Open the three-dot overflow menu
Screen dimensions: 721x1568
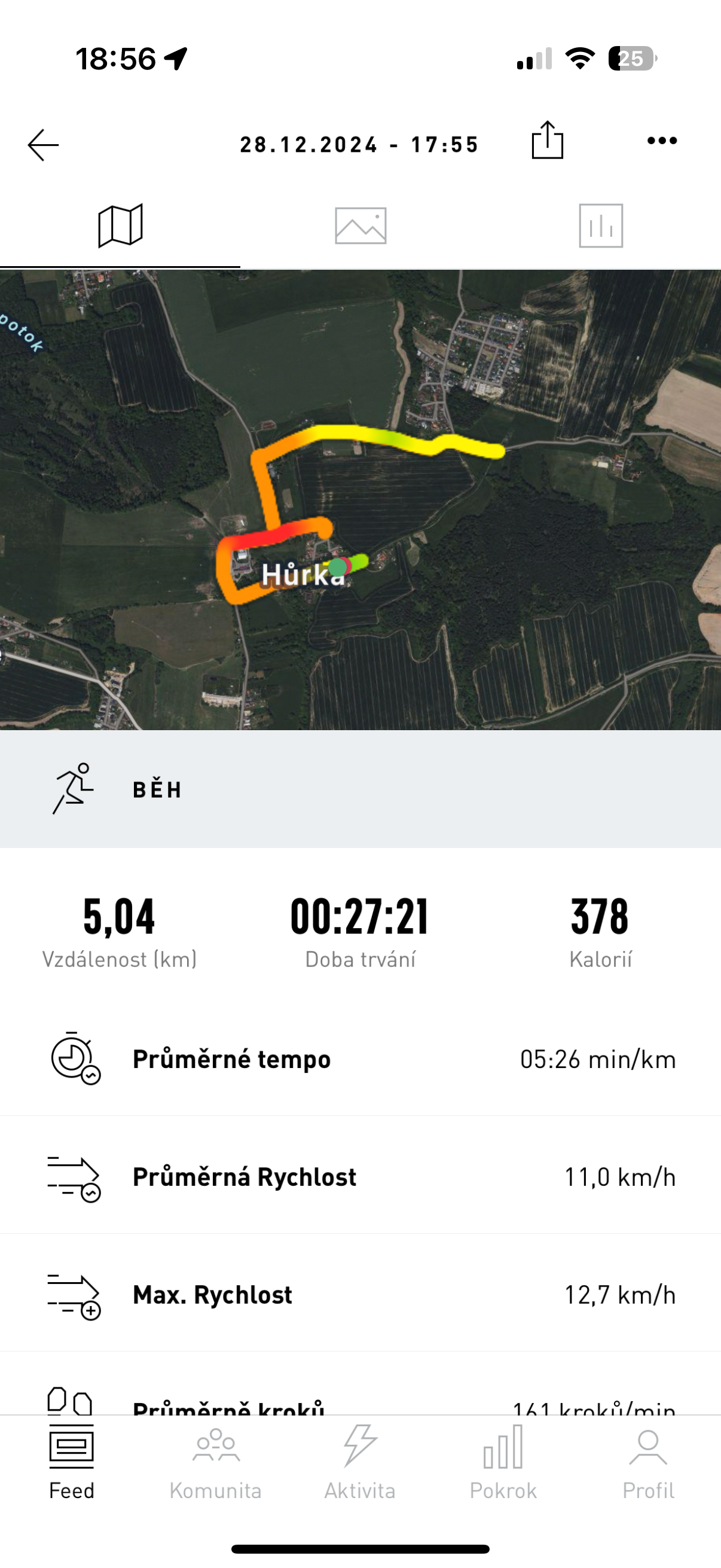(x=661, y=141)
